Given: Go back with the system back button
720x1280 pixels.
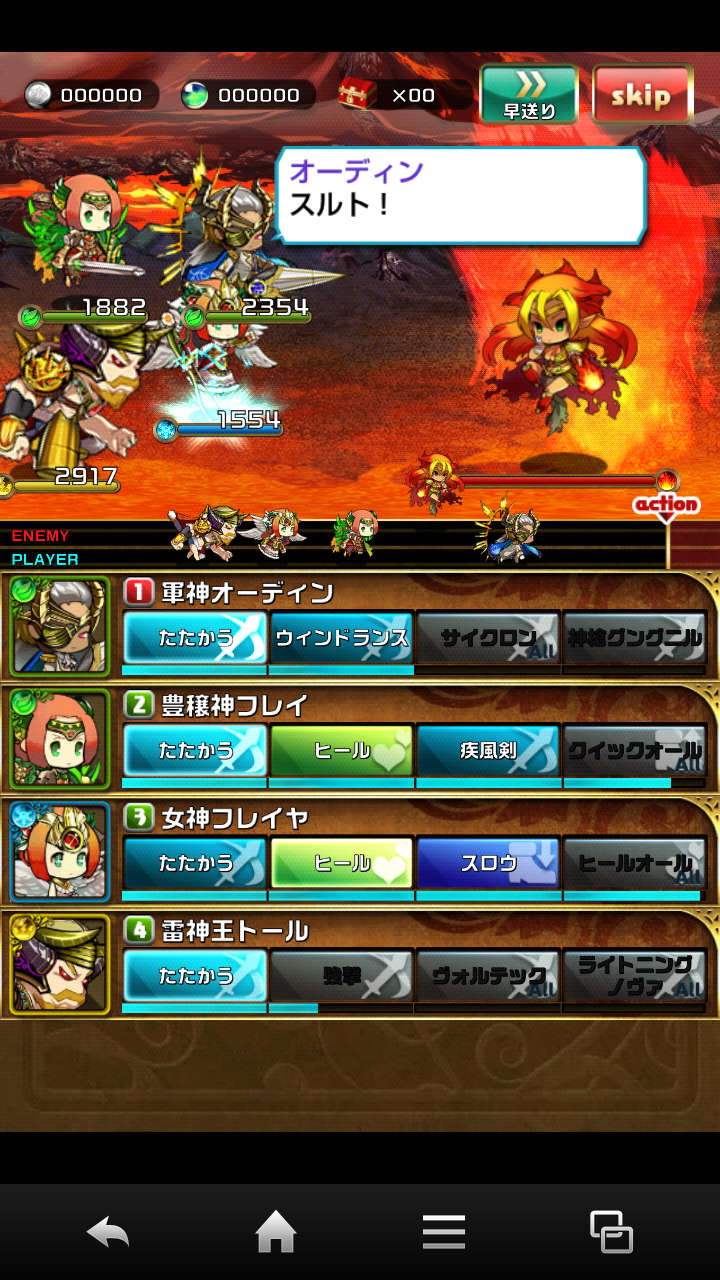Looking at the screenshot, I should (108, 1232).
